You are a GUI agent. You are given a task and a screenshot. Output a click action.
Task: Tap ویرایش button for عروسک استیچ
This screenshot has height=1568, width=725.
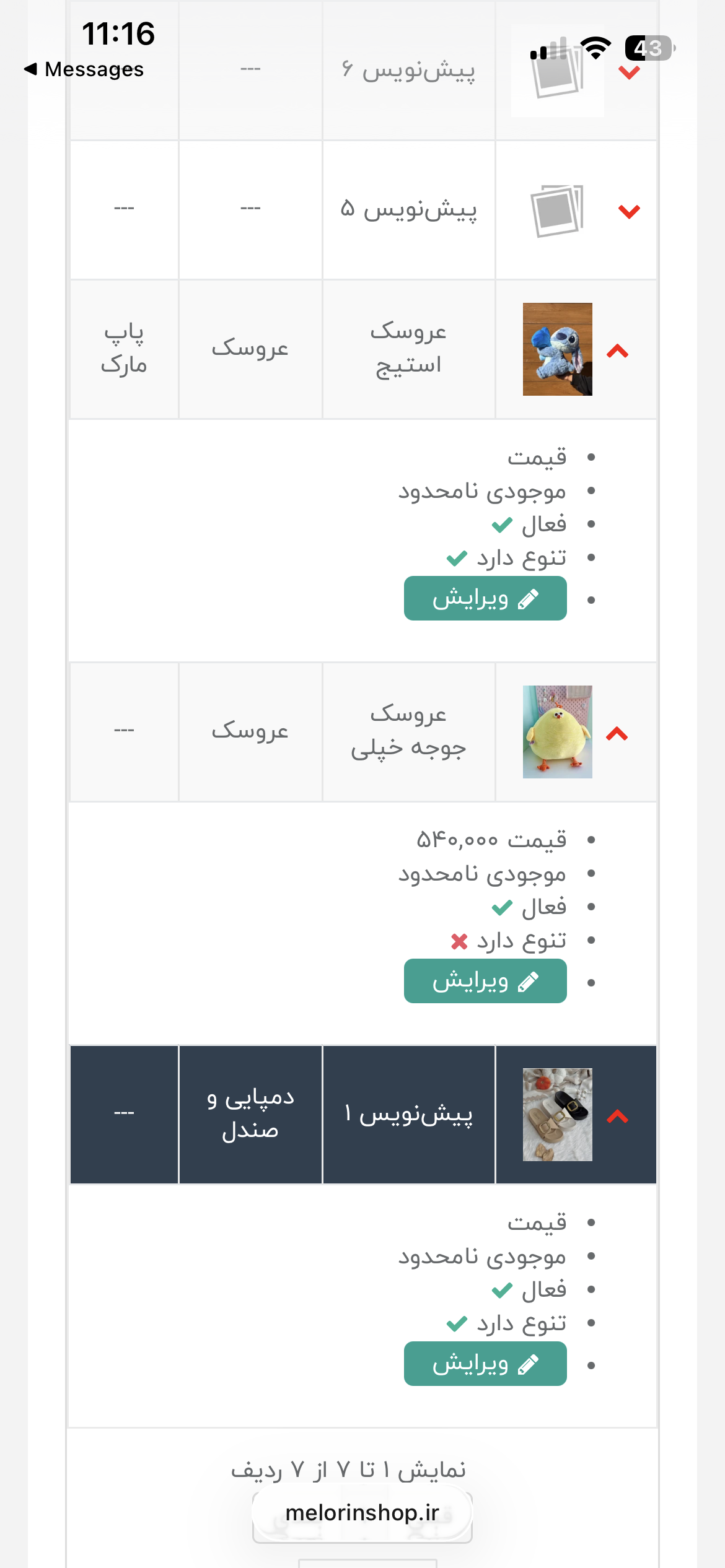coord(485,598)
